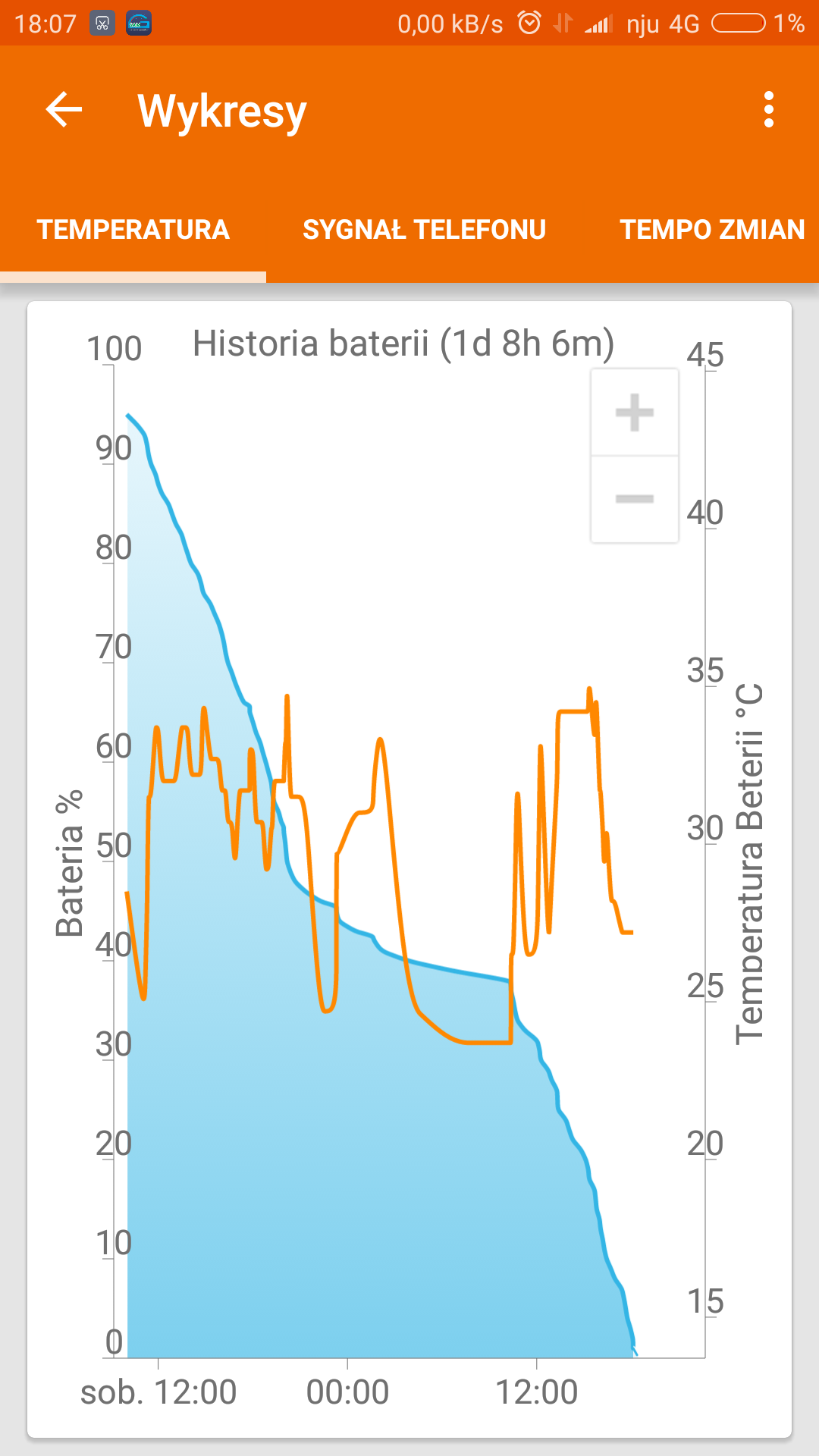
Task: Go back using the arrow icon
Action: pos(64,110)
